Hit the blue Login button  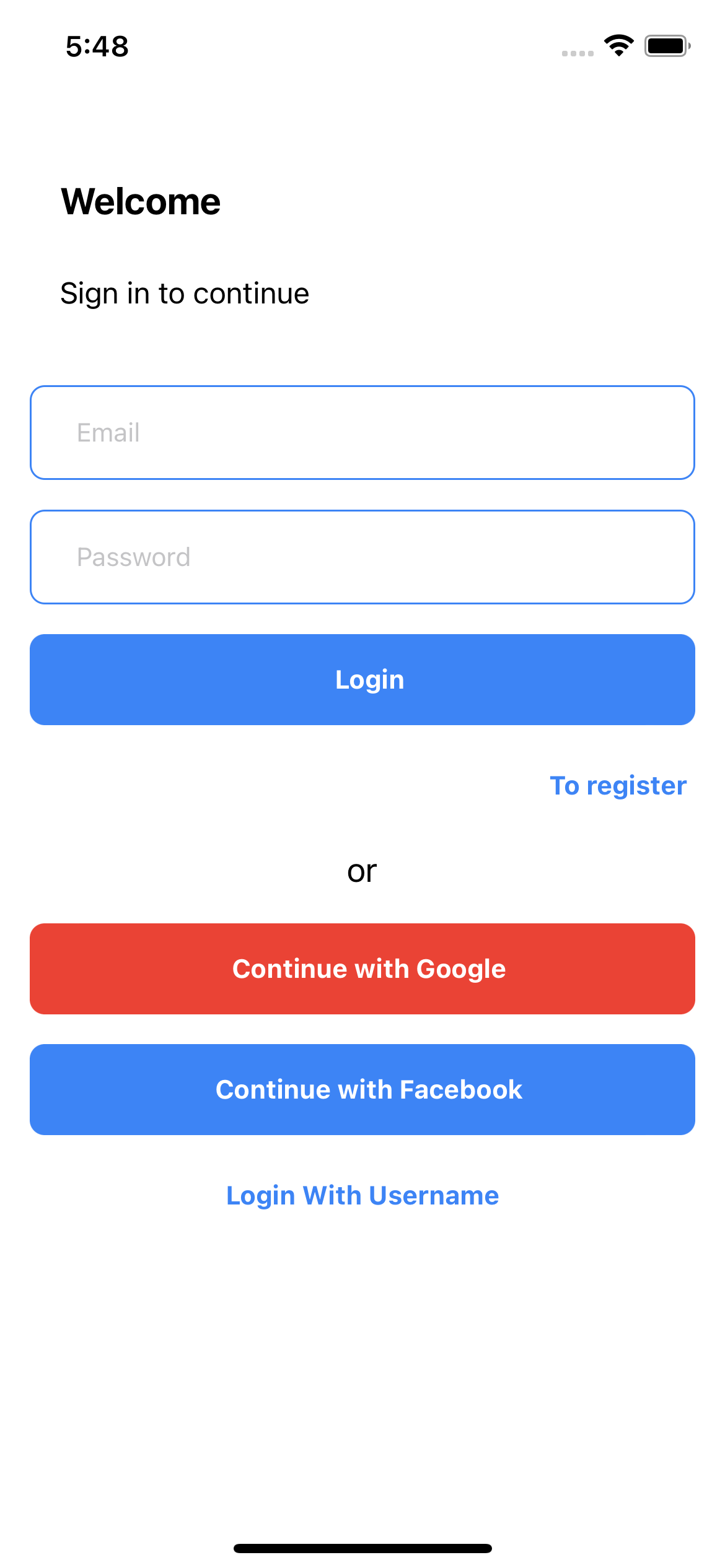pyautogui.click(x=362, y=679)
